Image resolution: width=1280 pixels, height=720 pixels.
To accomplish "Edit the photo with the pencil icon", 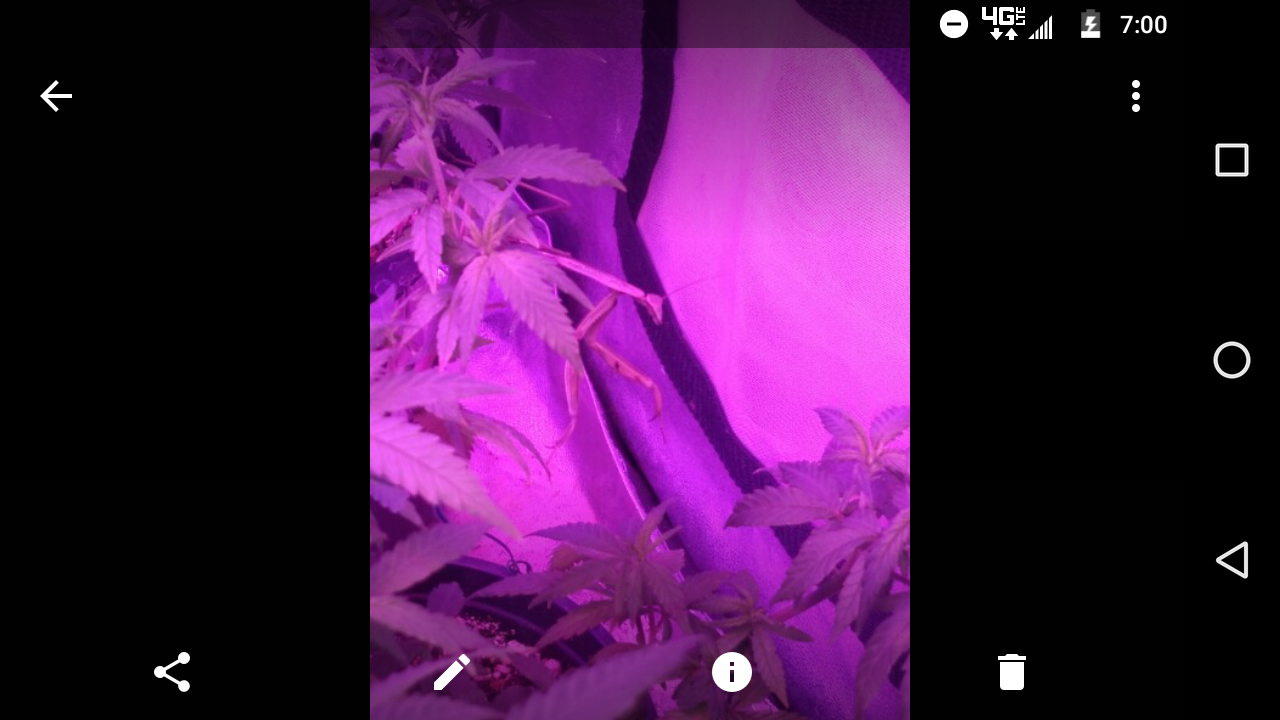I will click(x=452, y=672).
